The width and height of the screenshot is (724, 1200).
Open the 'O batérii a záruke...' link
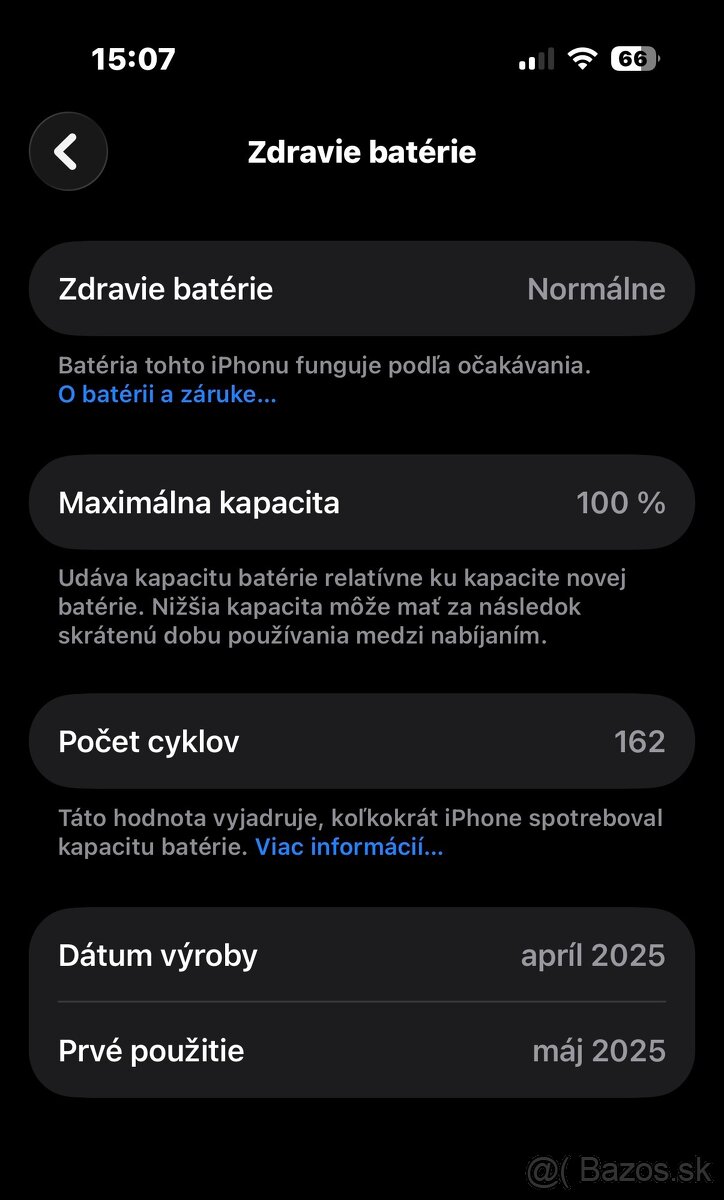pyautogui.click(x=167, y=395)
